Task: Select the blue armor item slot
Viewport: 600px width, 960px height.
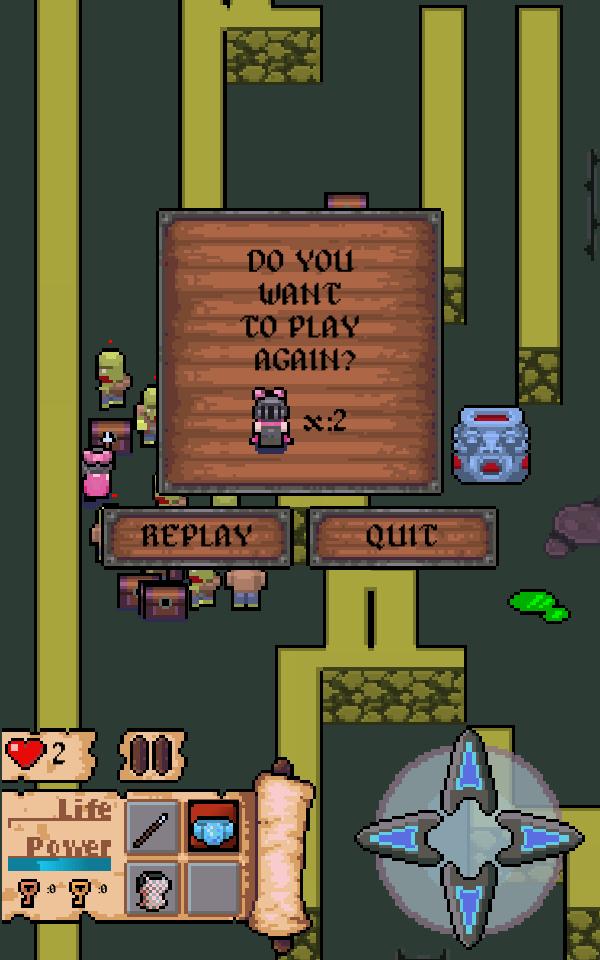Action: coord(213,827)
